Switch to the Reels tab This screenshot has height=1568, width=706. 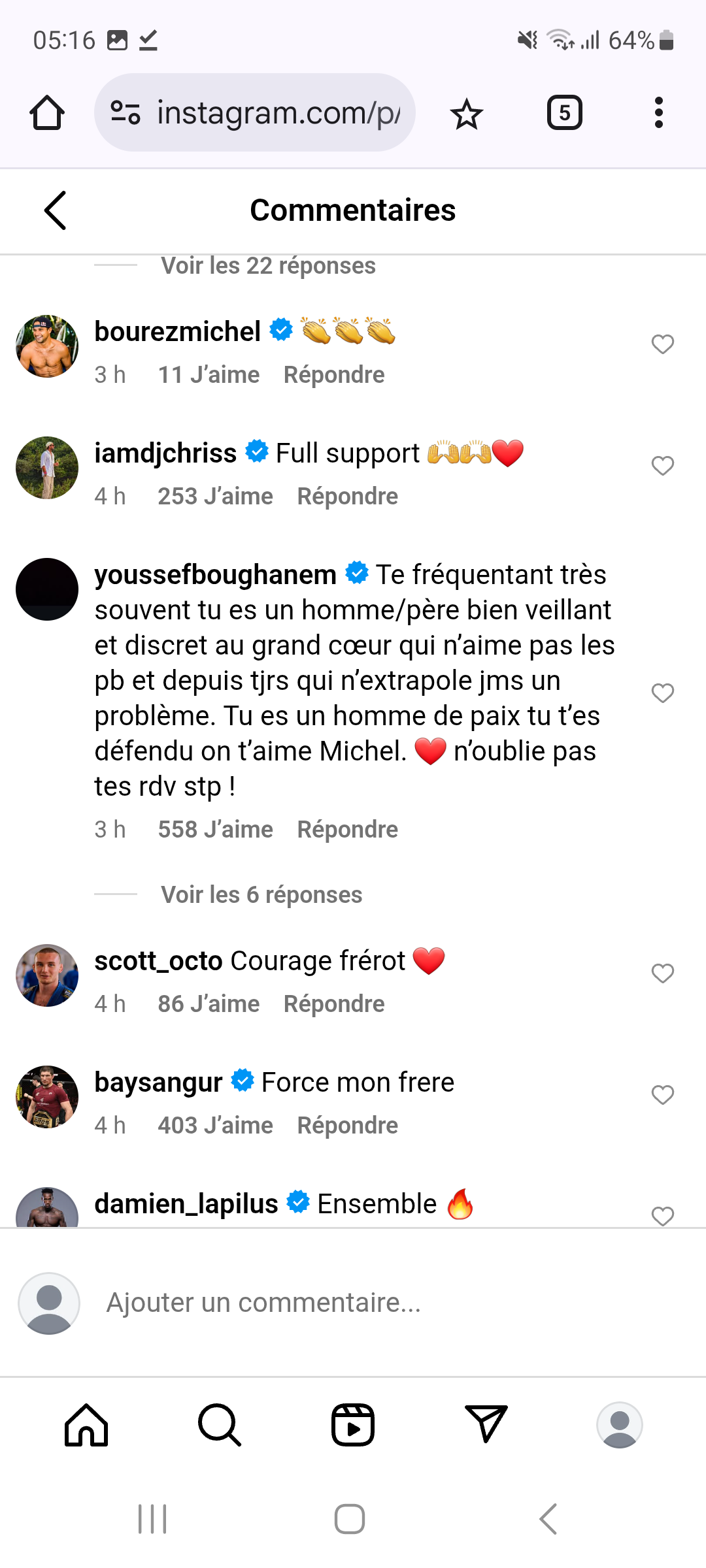(x=353, y=1424)
